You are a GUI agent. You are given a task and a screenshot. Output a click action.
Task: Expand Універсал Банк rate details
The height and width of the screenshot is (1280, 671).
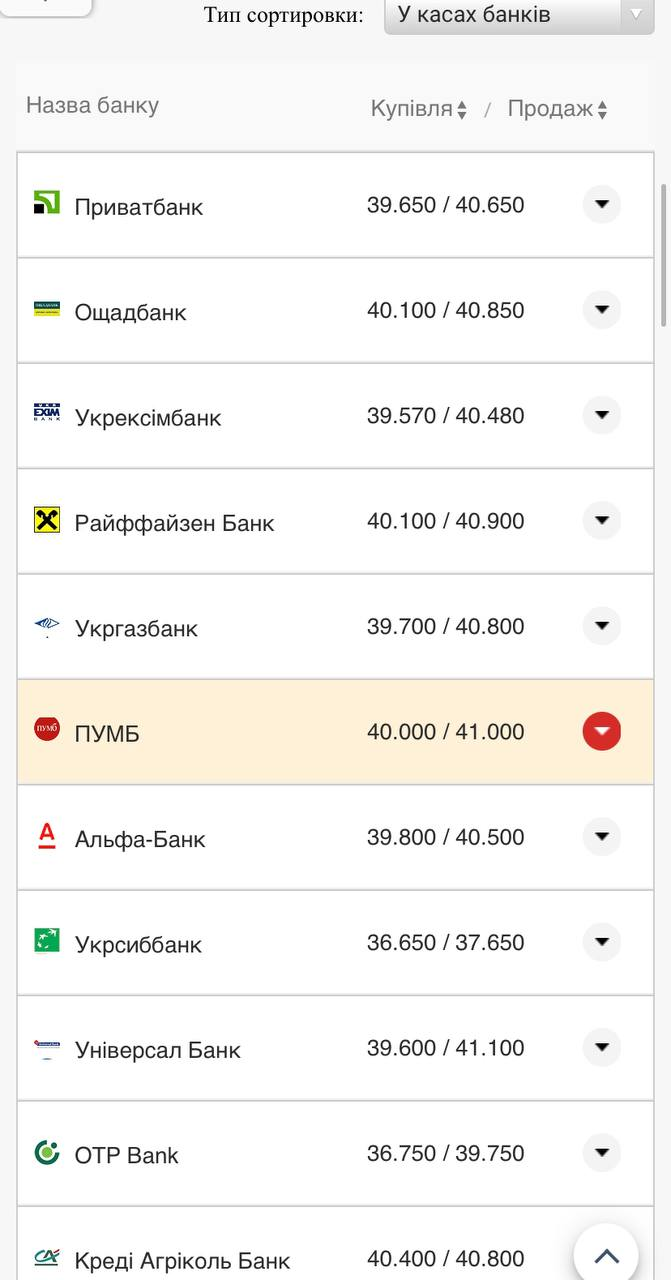pyautogui.click(x=601, y=1048)
